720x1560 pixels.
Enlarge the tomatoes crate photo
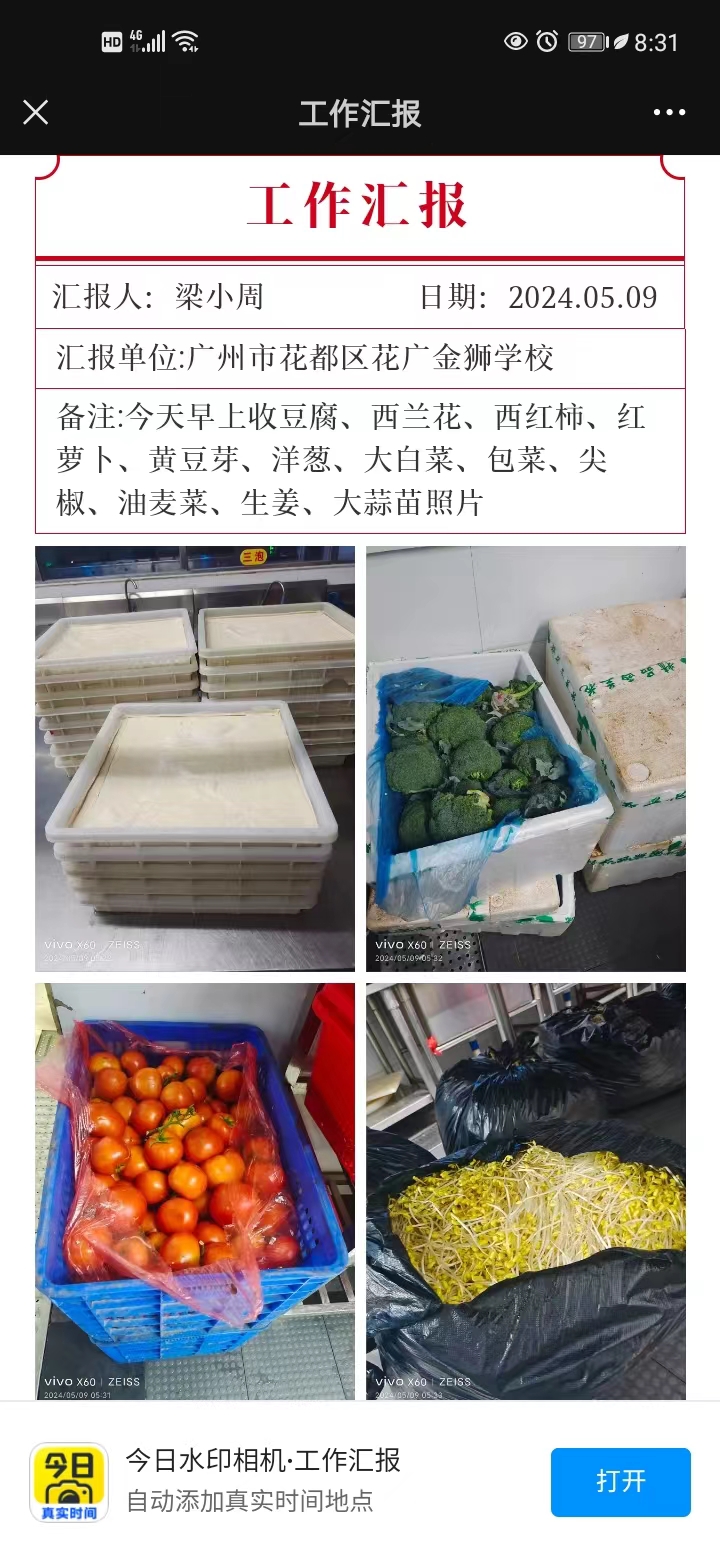tap(195, 1190)
